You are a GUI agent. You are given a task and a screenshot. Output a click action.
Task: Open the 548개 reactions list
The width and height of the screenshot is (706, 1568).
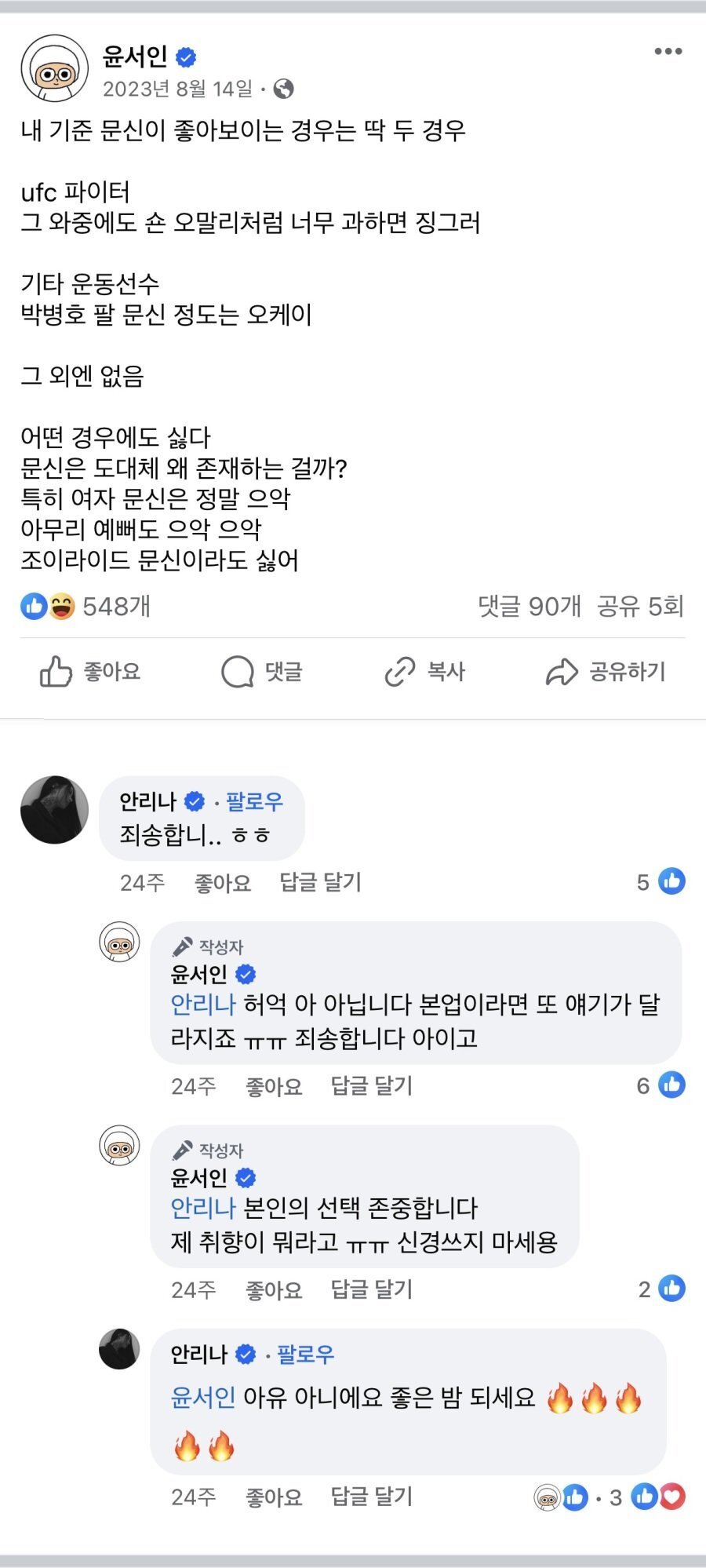tap(86, 607)
